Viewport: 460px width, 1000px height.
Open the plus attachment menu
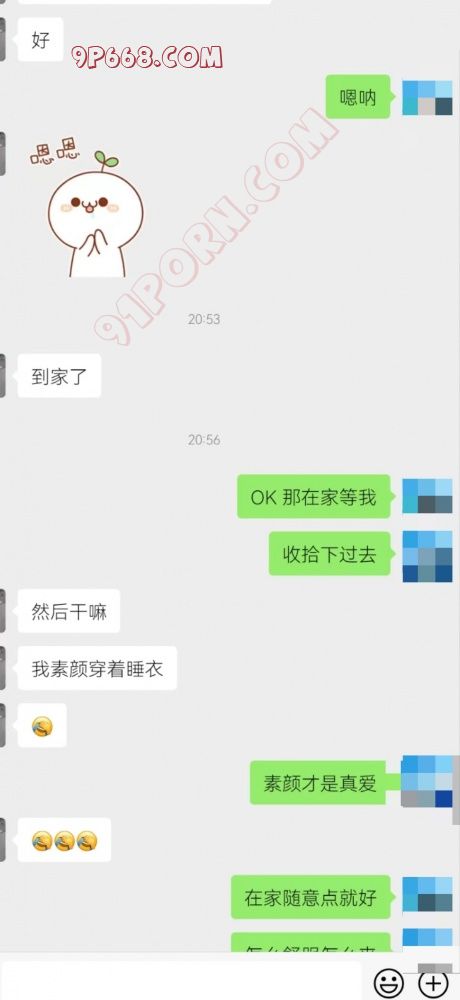click(433, 982)
